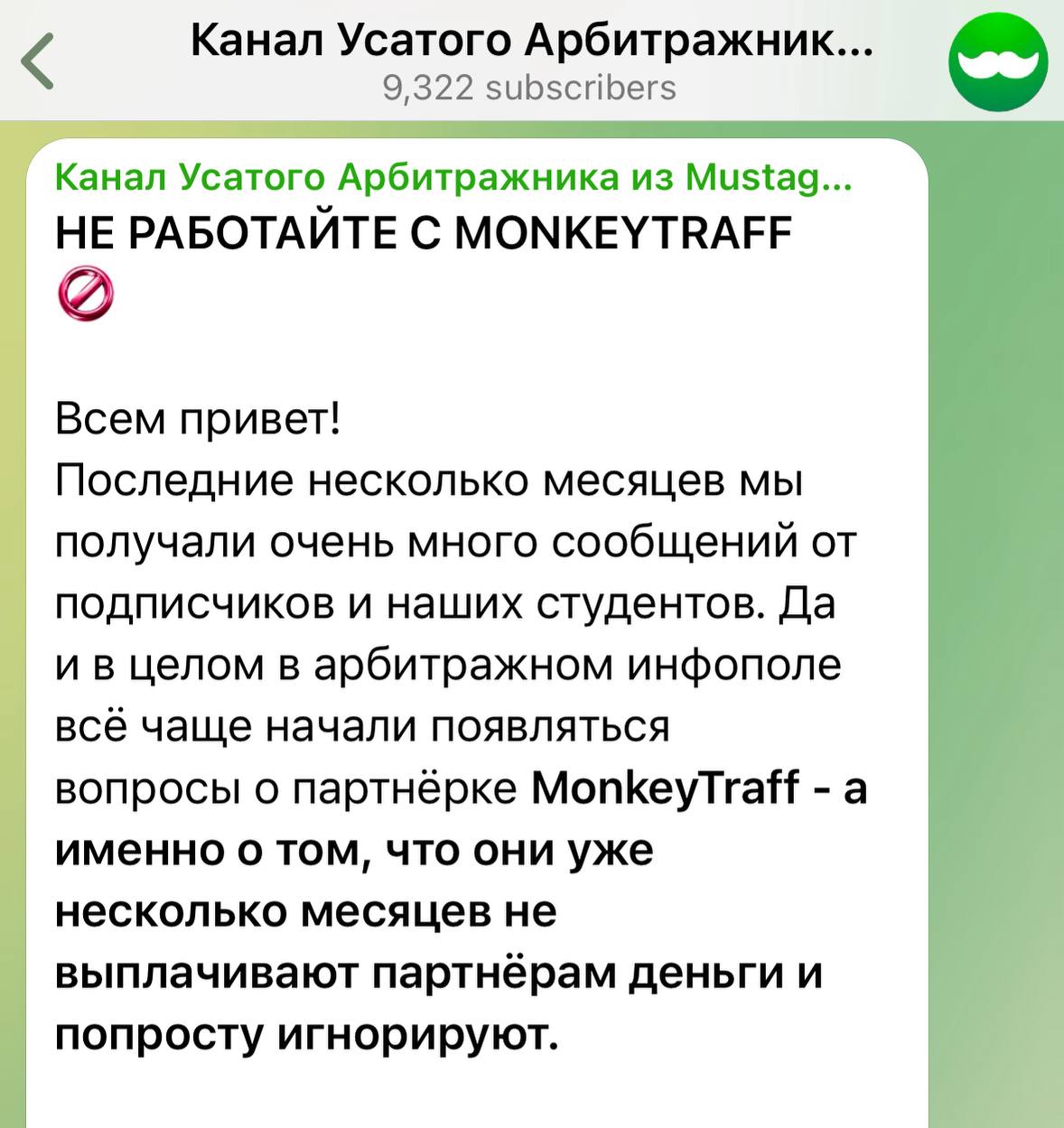
Task: Open the forwarded source channel name link
Action: click(x=452, y=178)
